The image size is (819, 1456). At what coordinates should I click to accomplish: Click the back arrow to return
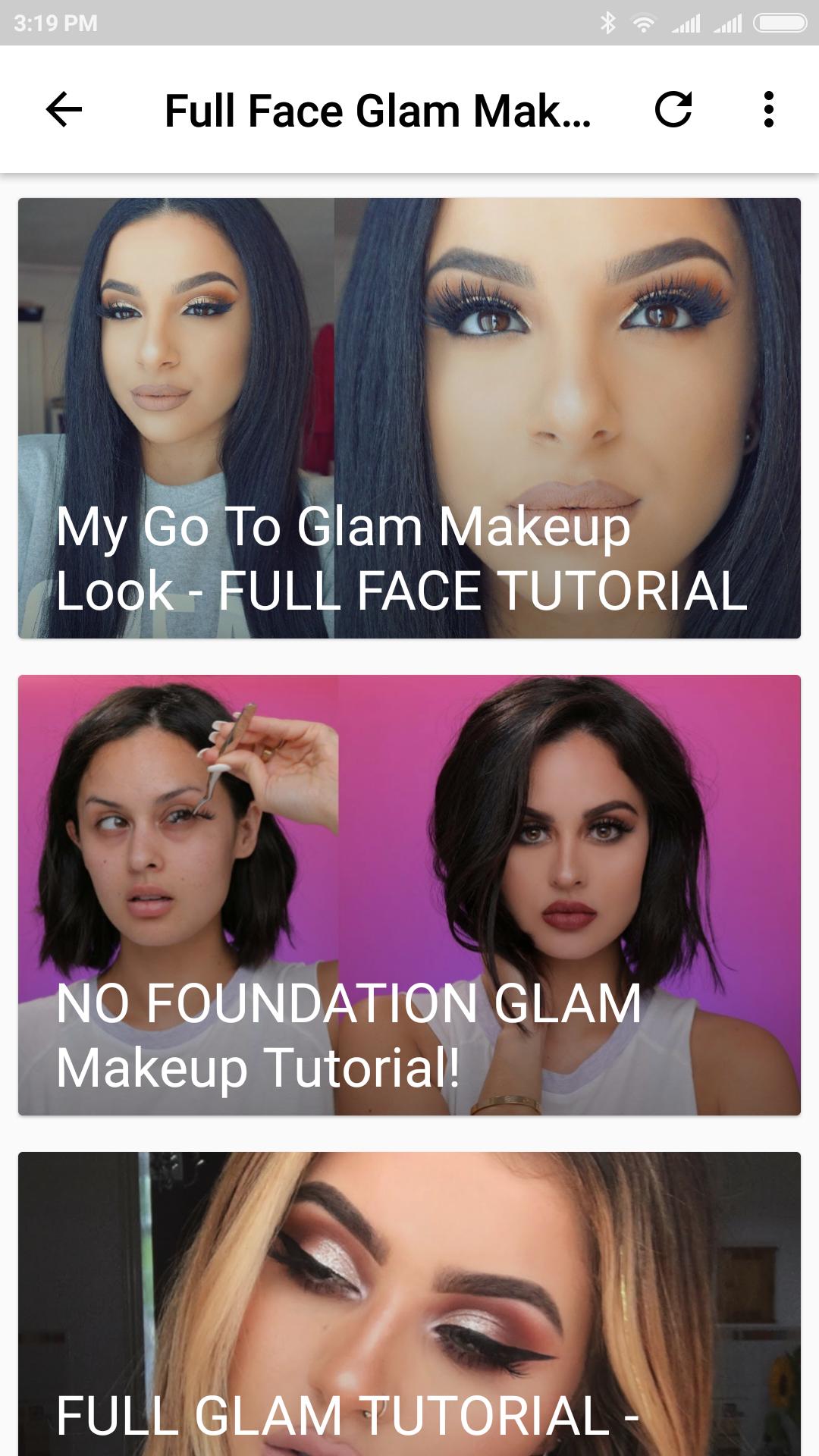[64, 110]
